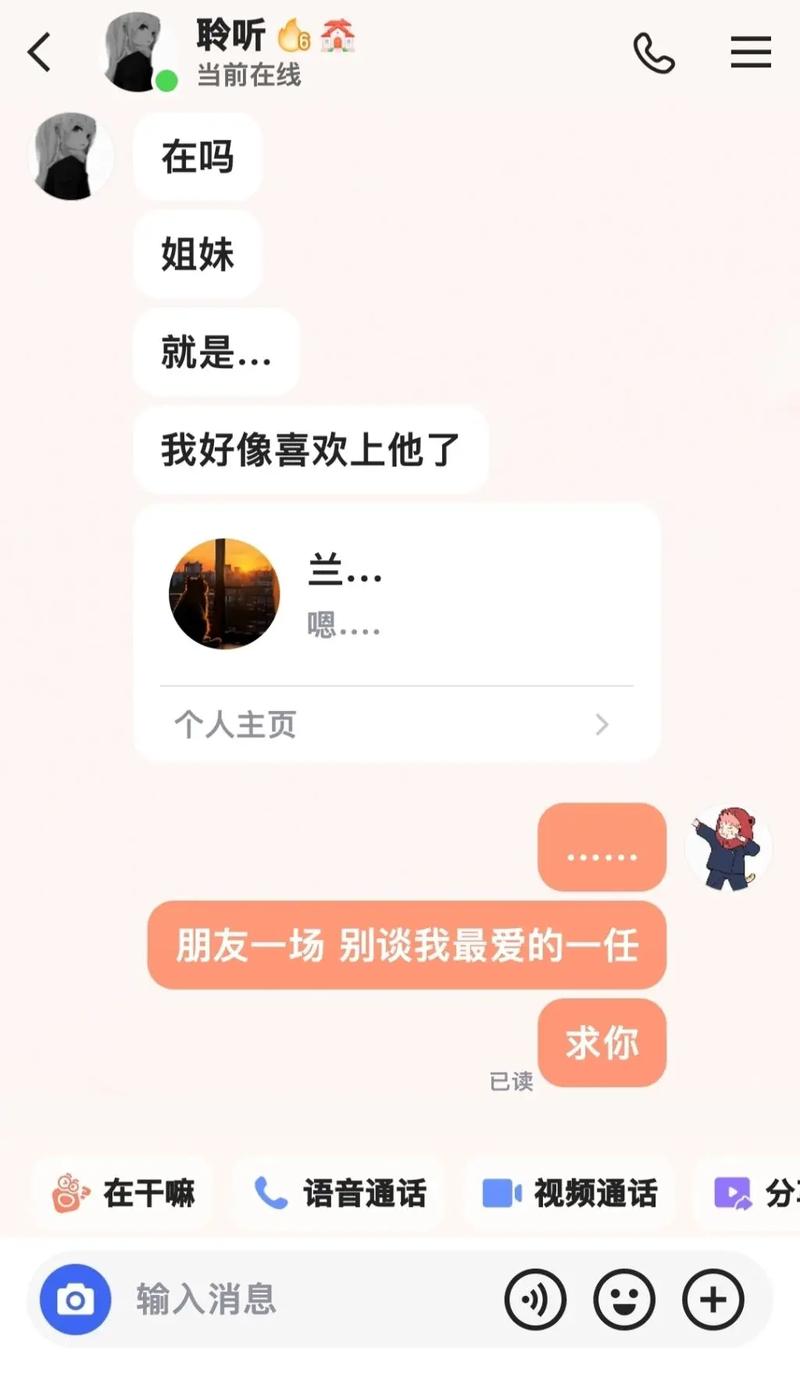Open the plus attachments menu
This screenshot has width=800, height=1378.
[x=712, y=1299]
